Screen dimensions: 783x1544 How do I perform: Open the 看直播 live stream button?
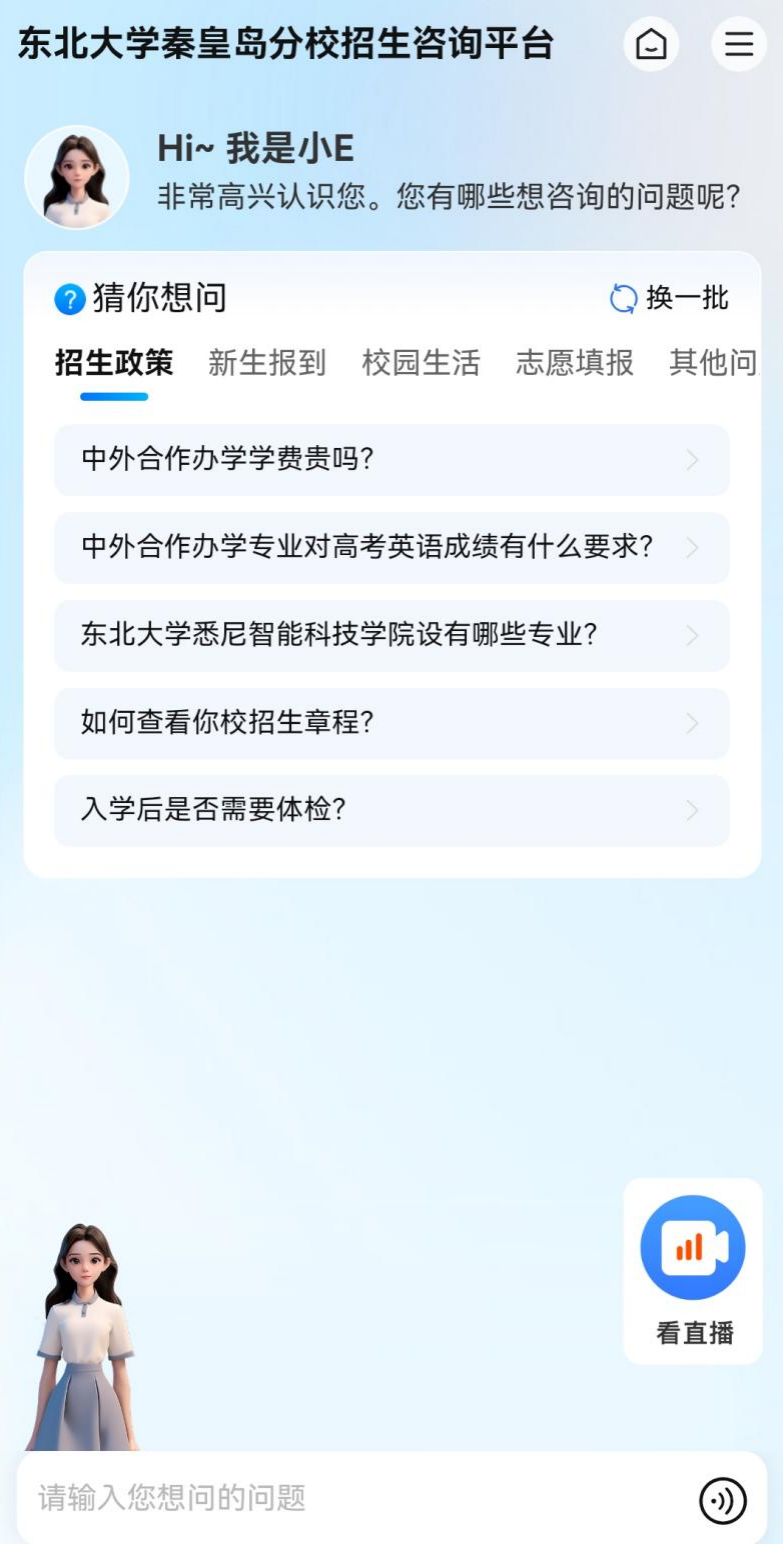point(693,1268)
